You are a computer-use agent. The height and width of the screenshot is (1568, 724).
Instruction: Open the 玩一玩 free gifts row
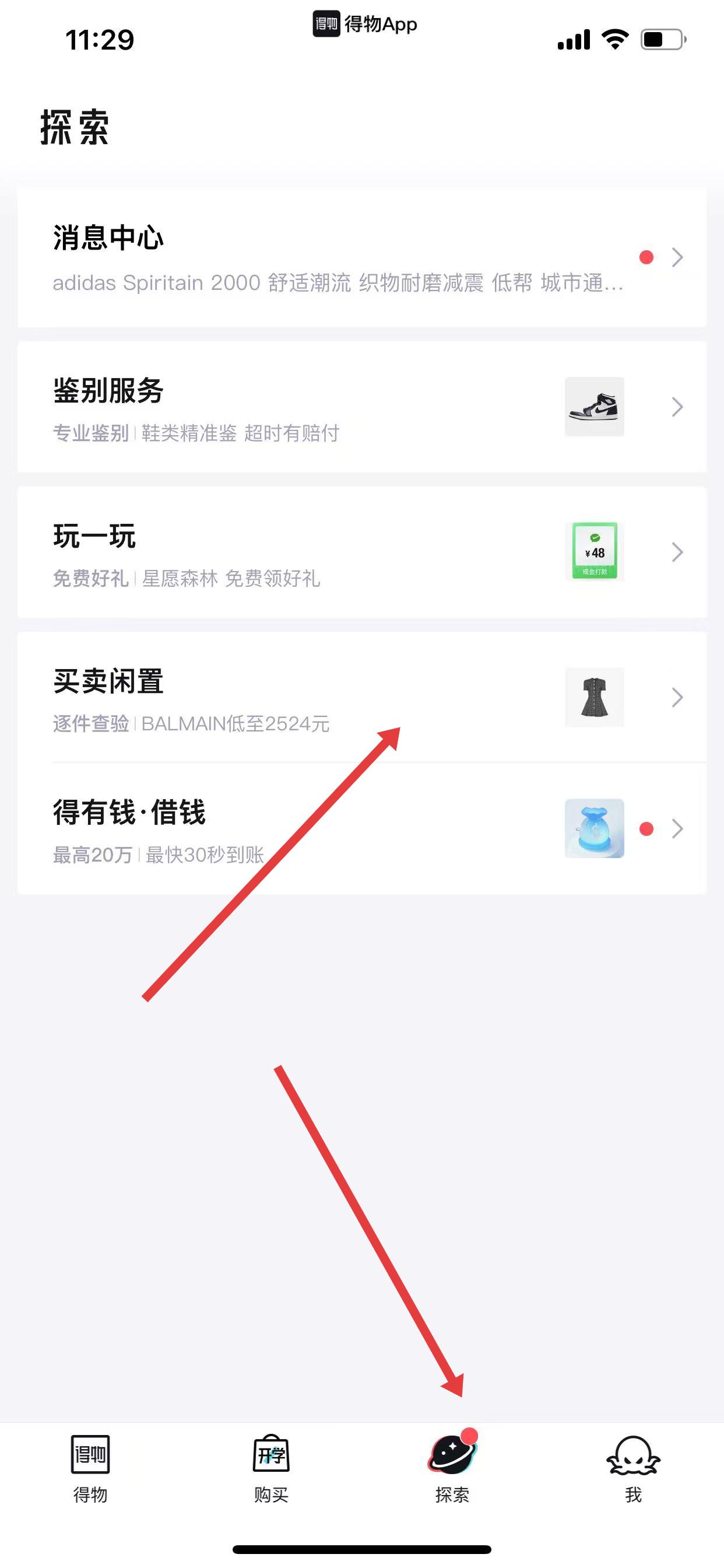[361, 552]
